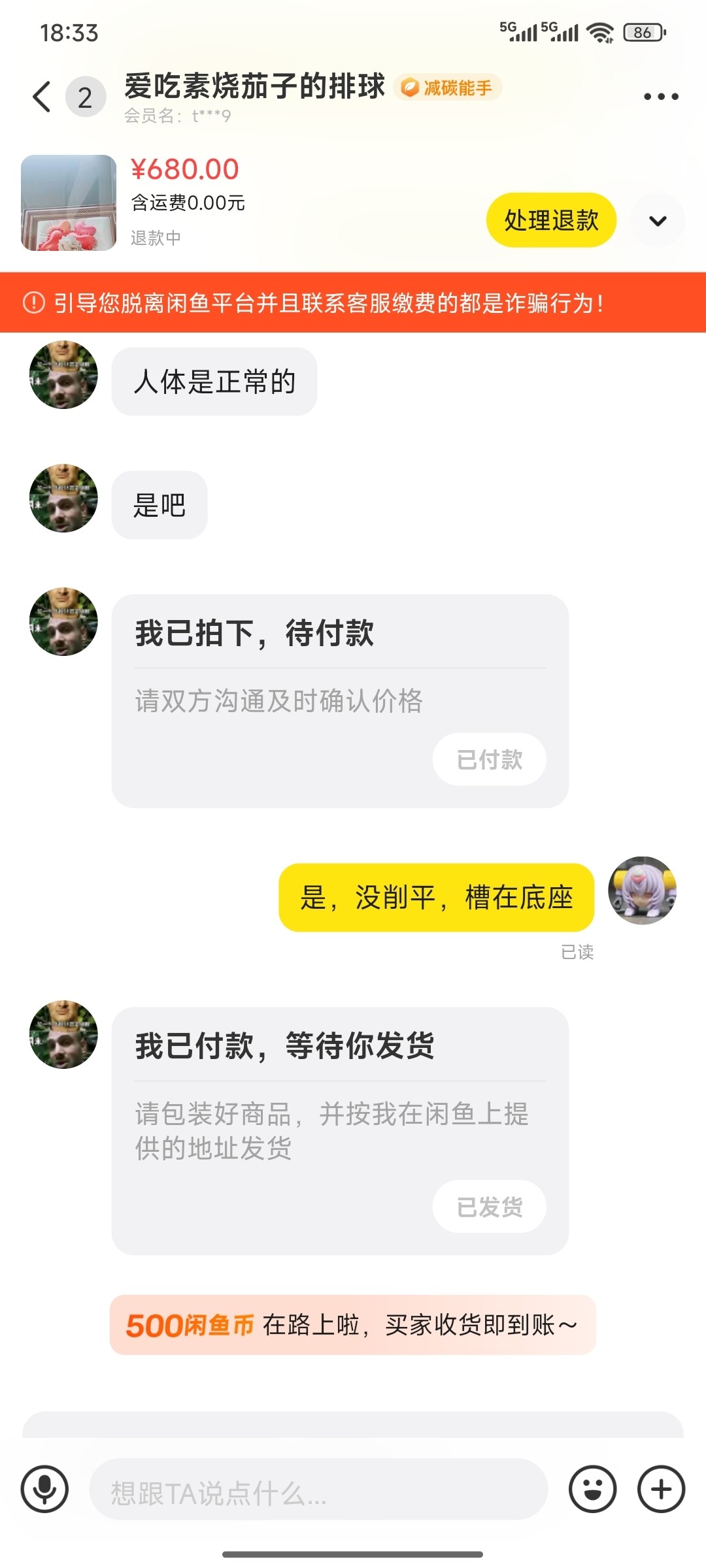This screenshot has width=706, height=1568.
Task: Focus the 想跟TA说点什么 message field
Action: tap(318, 1489)
